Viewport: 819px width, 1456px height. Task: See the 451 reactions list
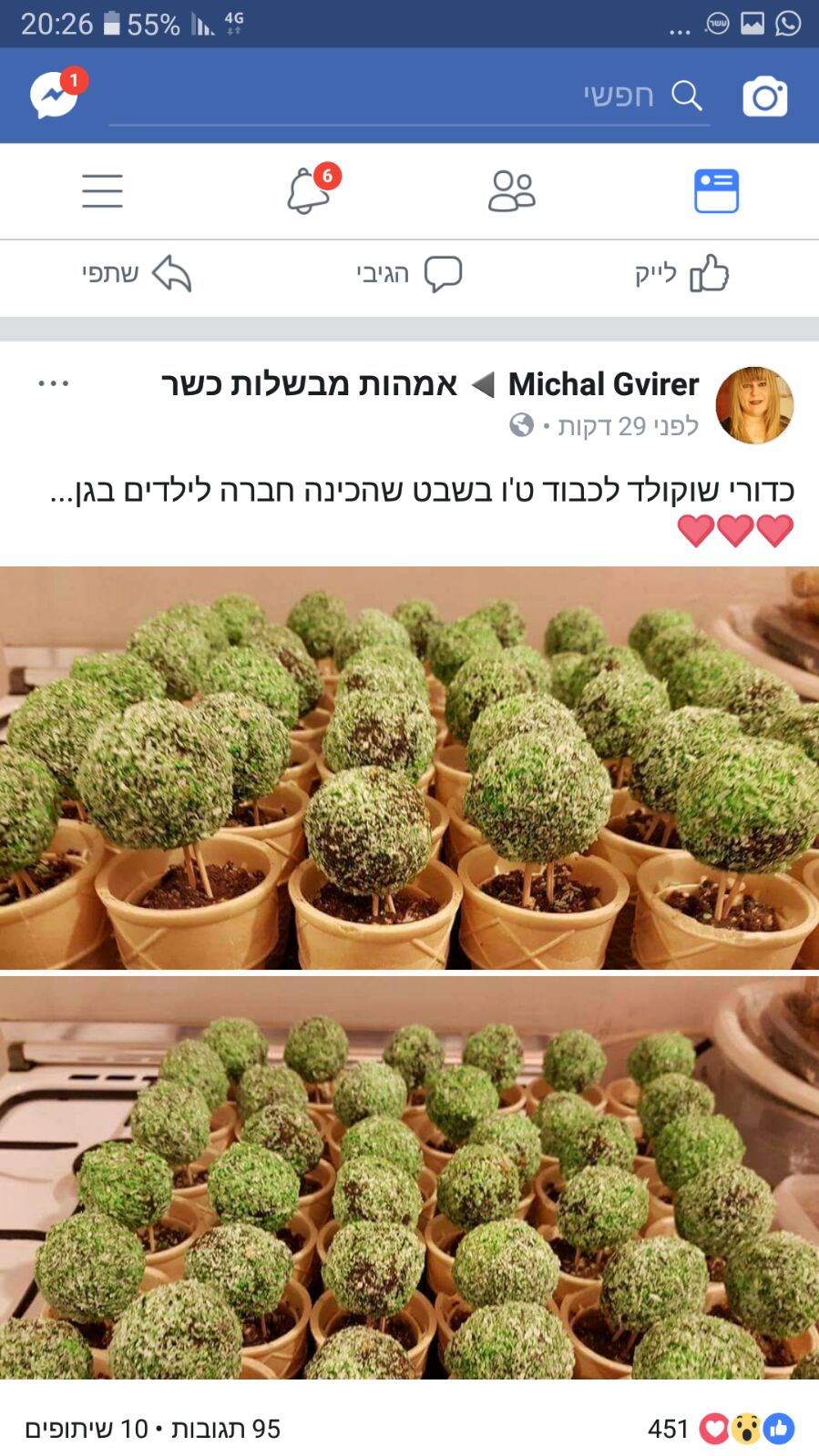pyautogui.click(x=720, y=1429)
